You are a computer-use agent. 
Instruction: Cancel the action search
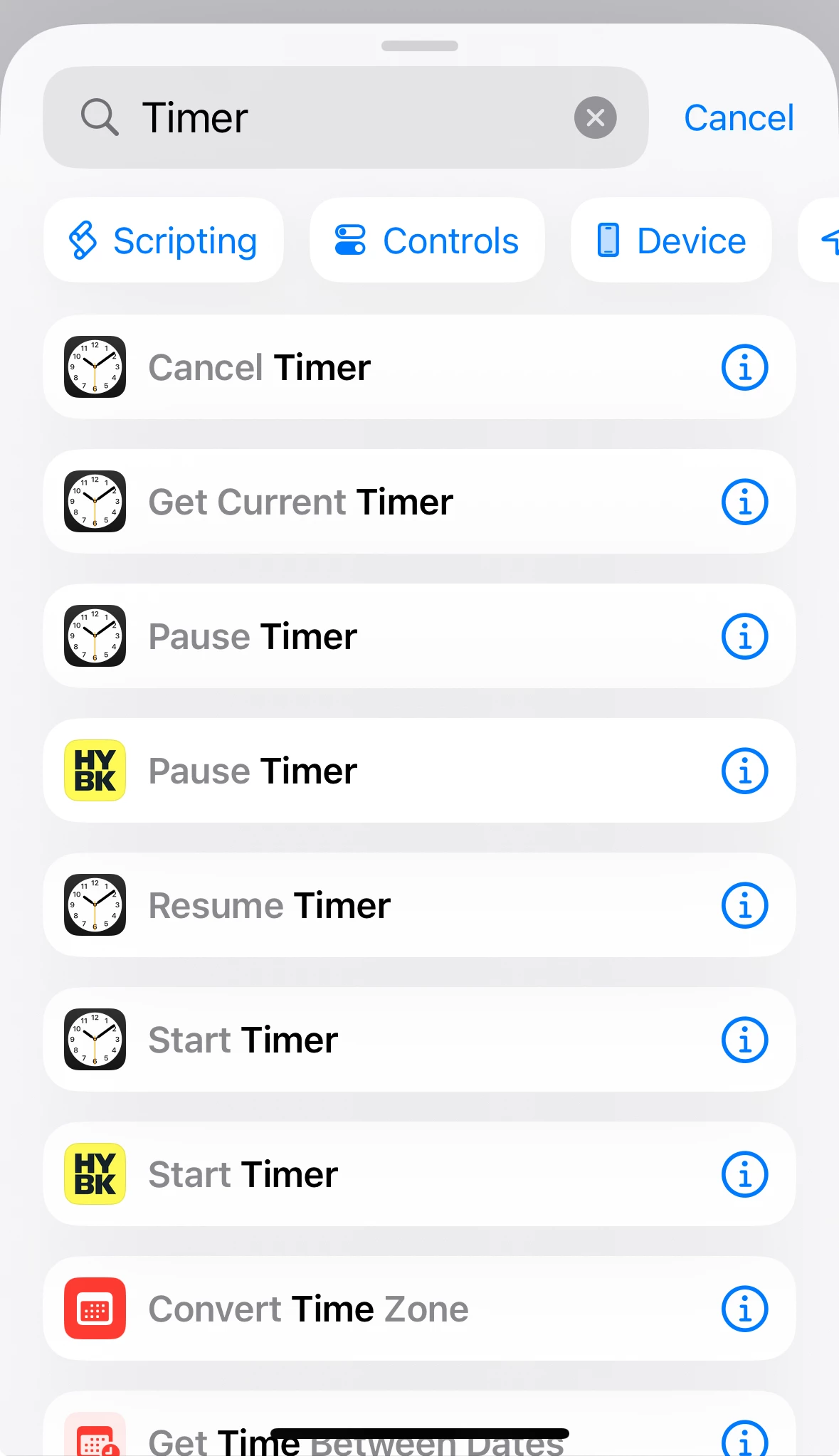(x=739, y=117)
